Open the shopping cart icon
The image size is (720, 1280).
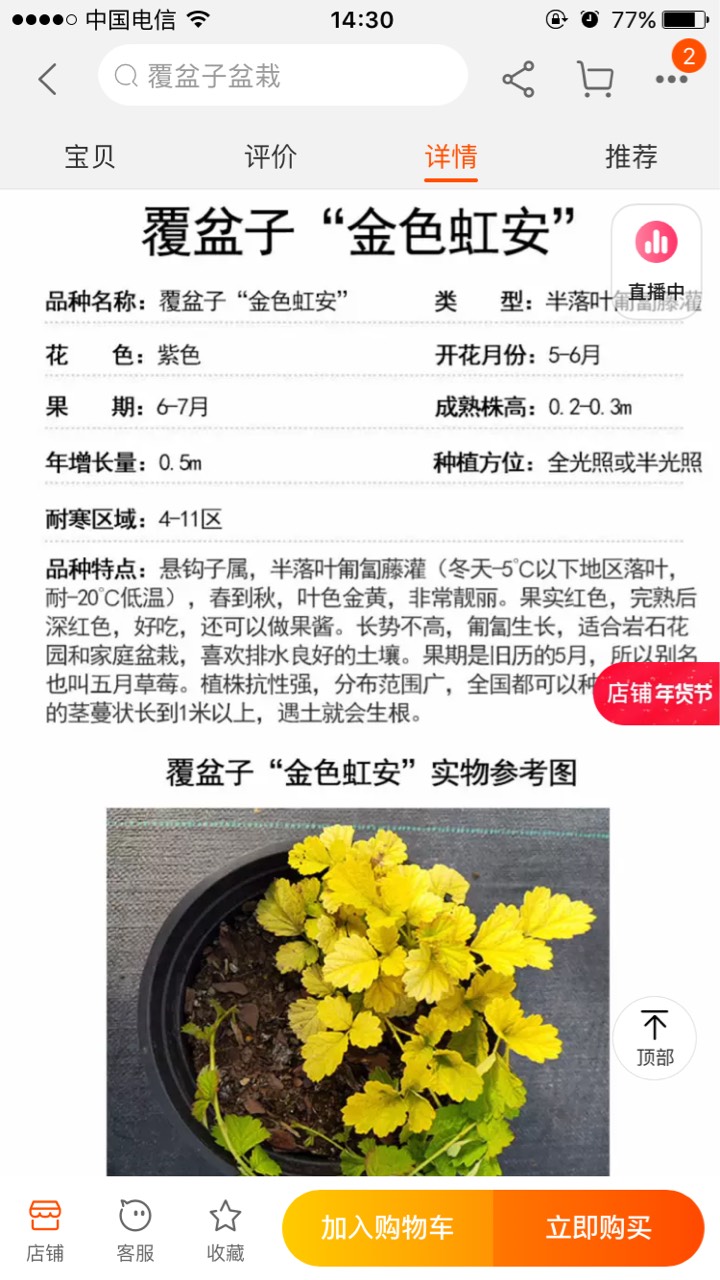pyautogui.click(x=594, y=78)
